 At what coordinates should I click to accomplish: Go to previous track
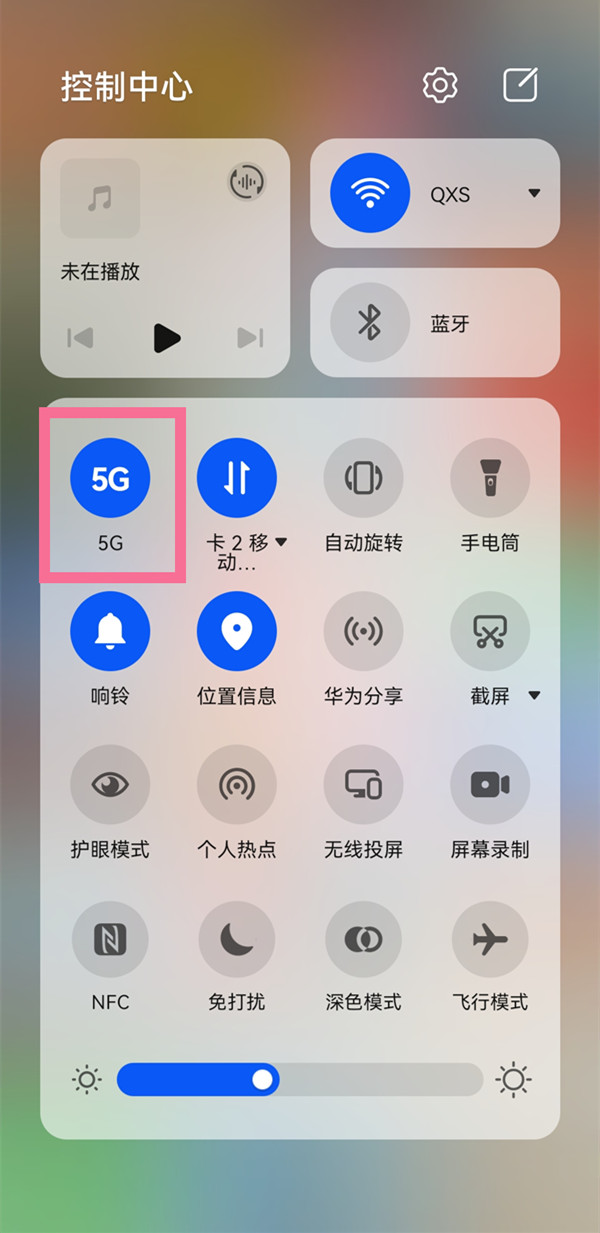coord(81,338)
